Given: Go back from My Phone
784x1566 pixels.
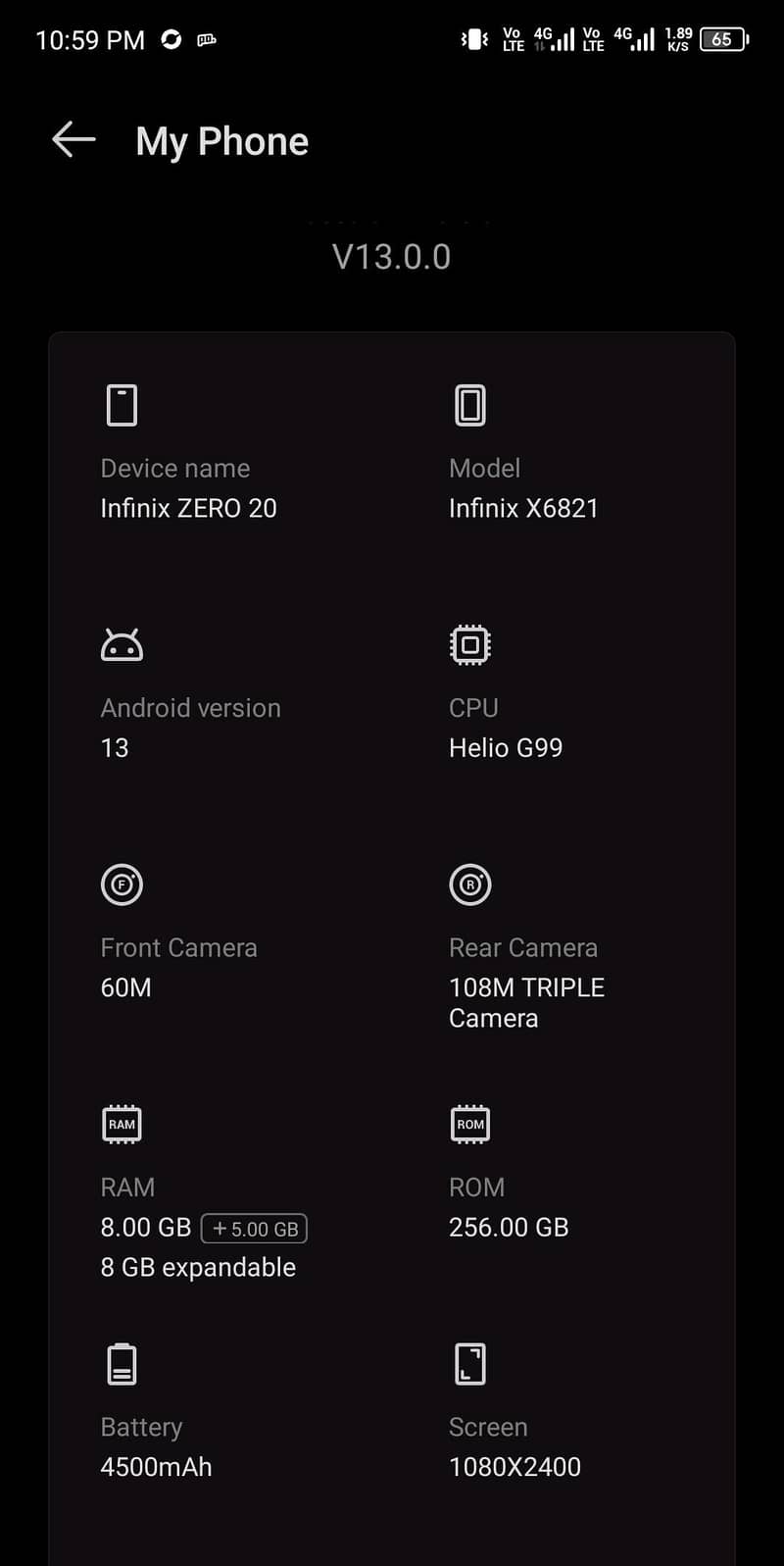Looking at the screenshot, I should click(x=73, y=140).
